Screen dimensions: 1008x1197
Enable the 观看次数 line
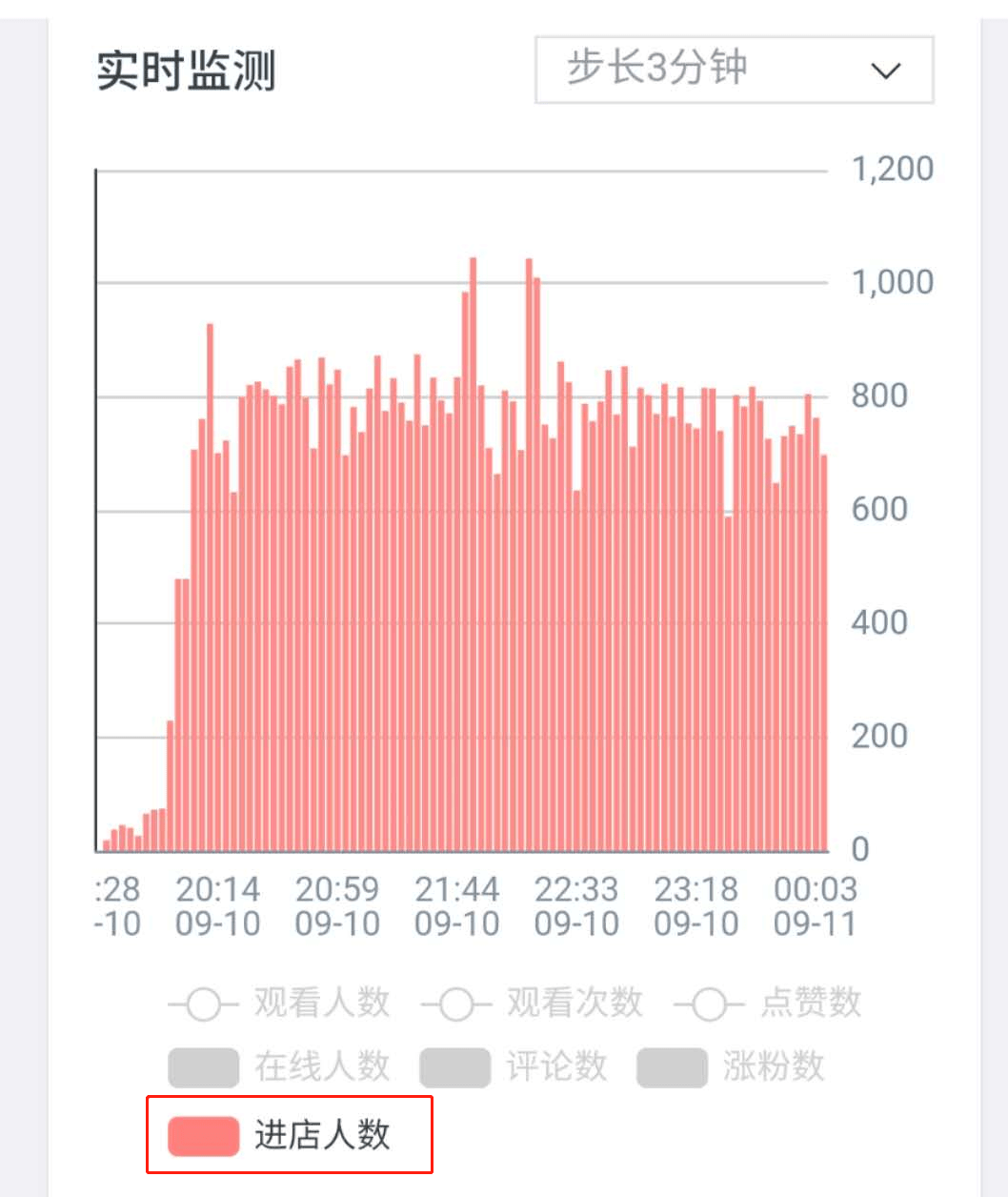[532, 1004]
